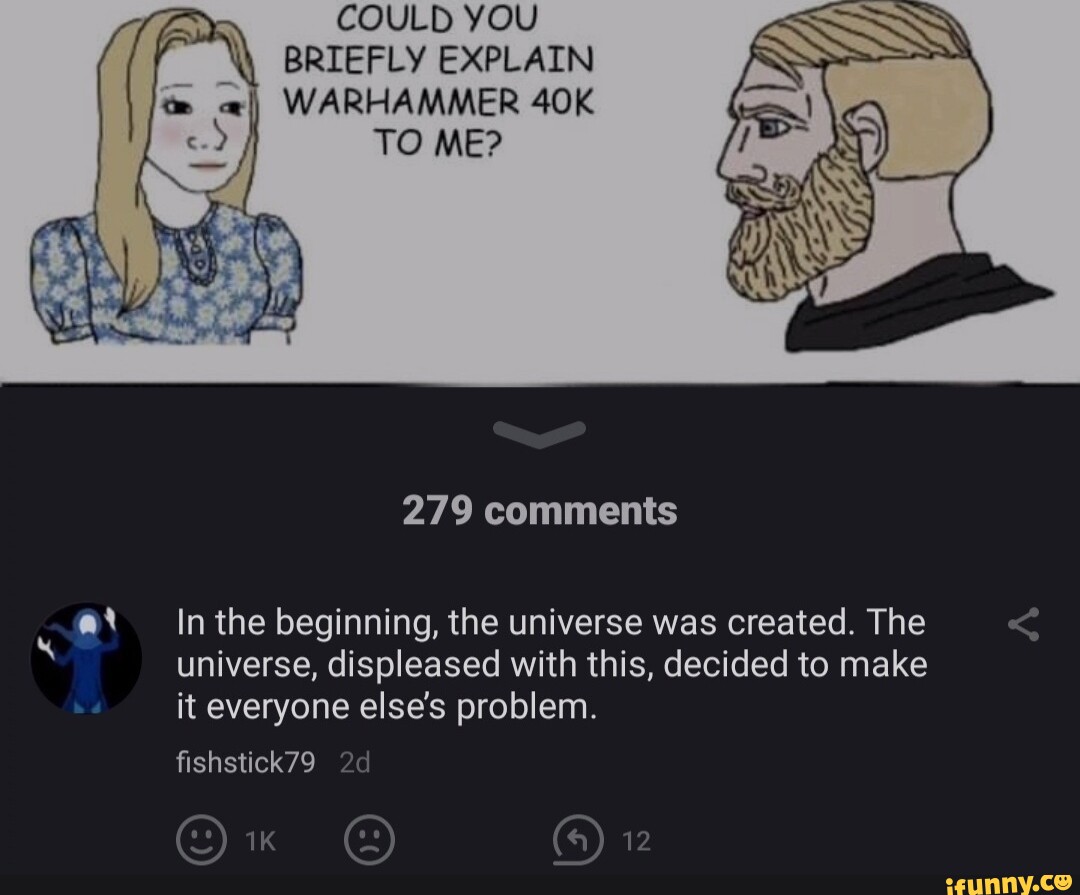Open replies to fishstick79's comment
This screenshot has width=1080, height=895.
574,841
